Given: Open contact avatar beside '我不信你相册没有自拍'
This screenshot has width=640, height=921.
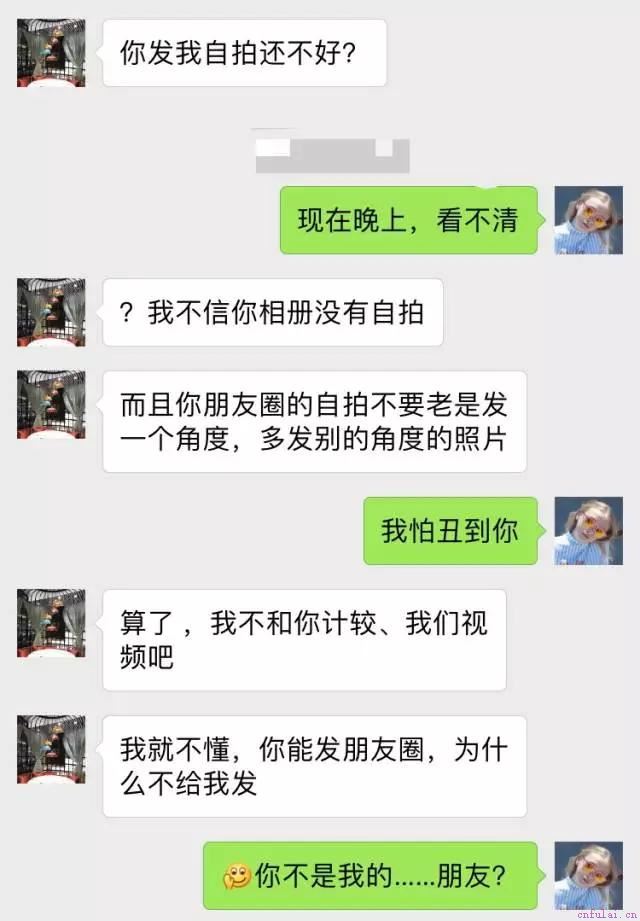Looking at the screenshot, I should (x=51, y=312).
